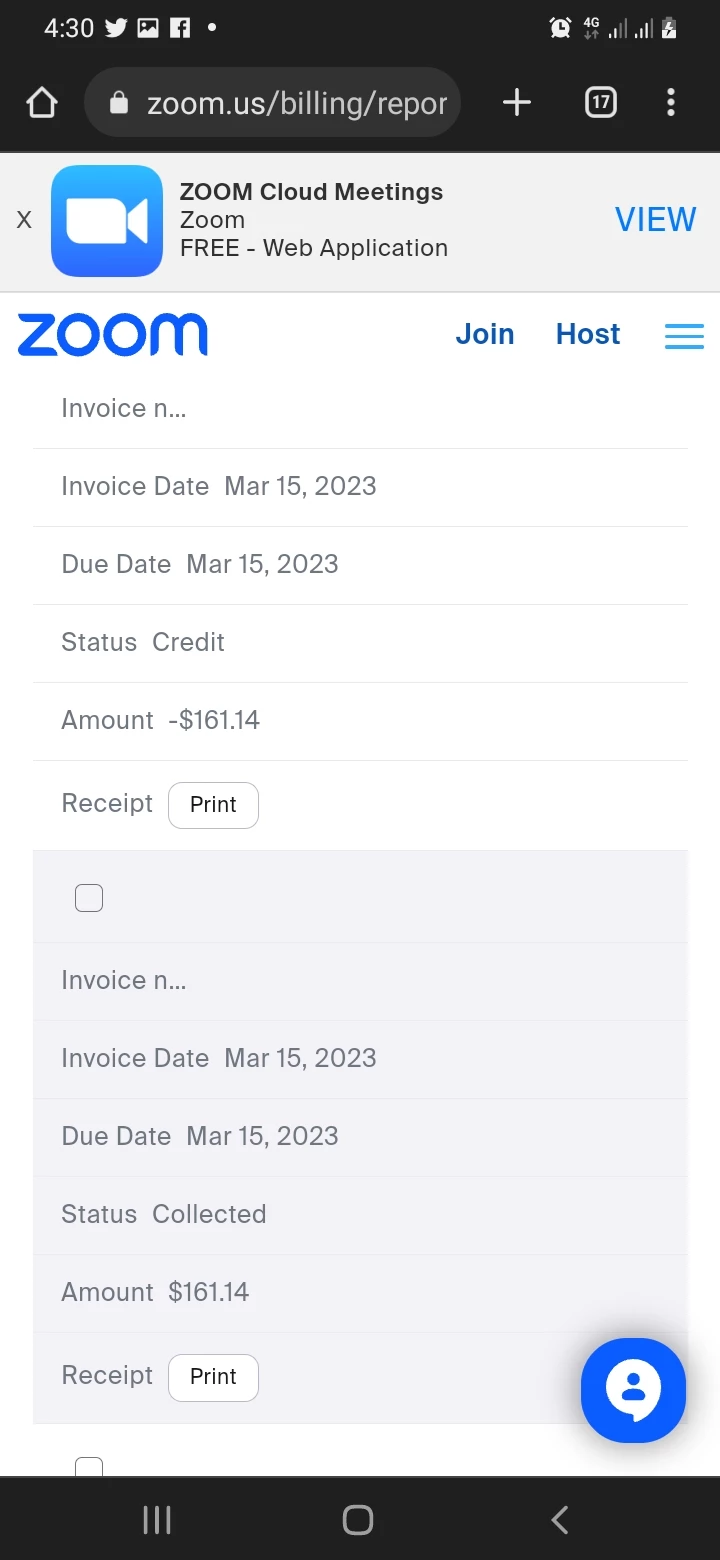The width and height of the screenshot is (720, 1560).
Task: Go back using the system back button
Action: coord(560,1520)
